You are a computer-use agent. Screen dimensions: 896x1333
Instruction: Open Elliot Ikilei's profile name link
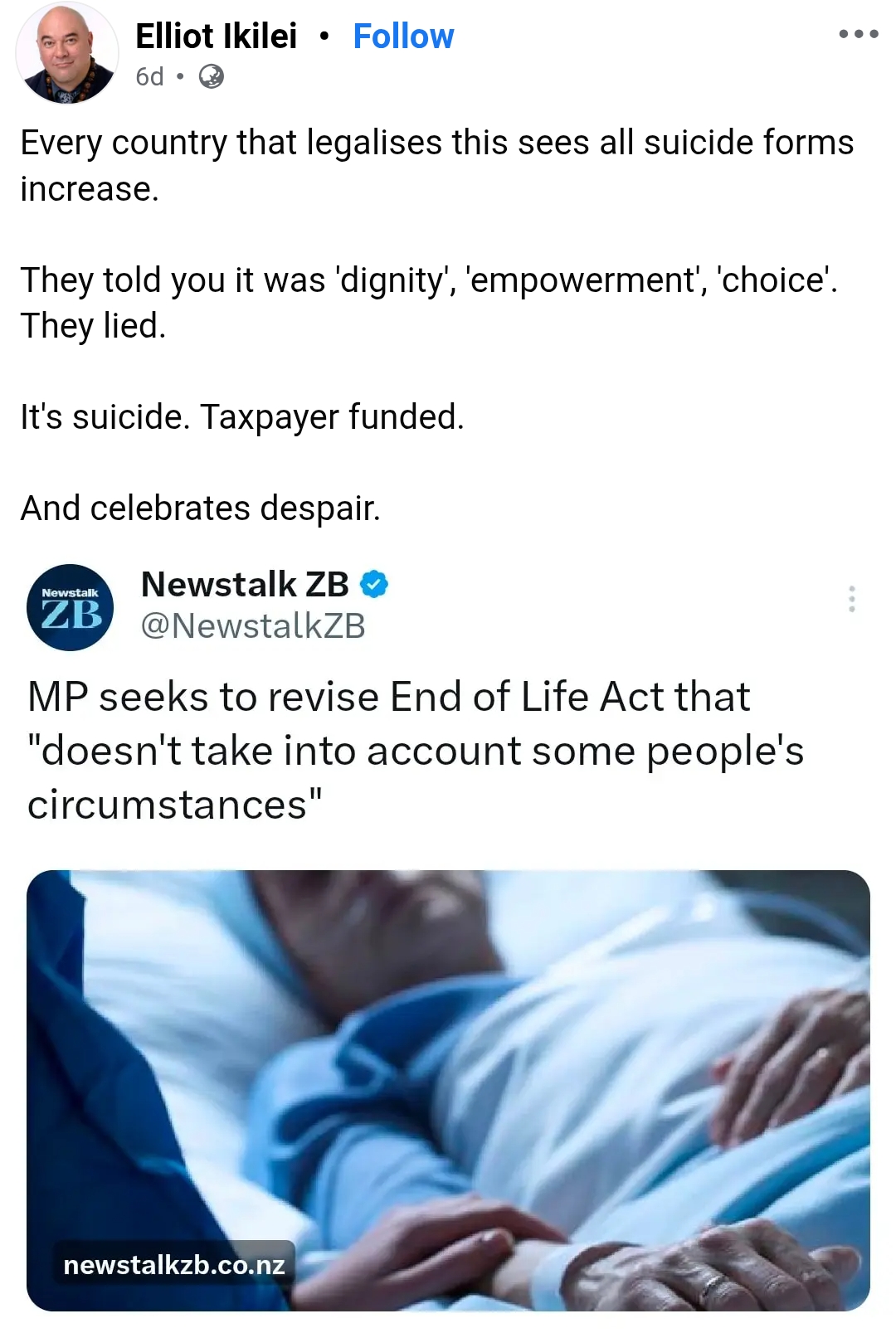(216, 36)
